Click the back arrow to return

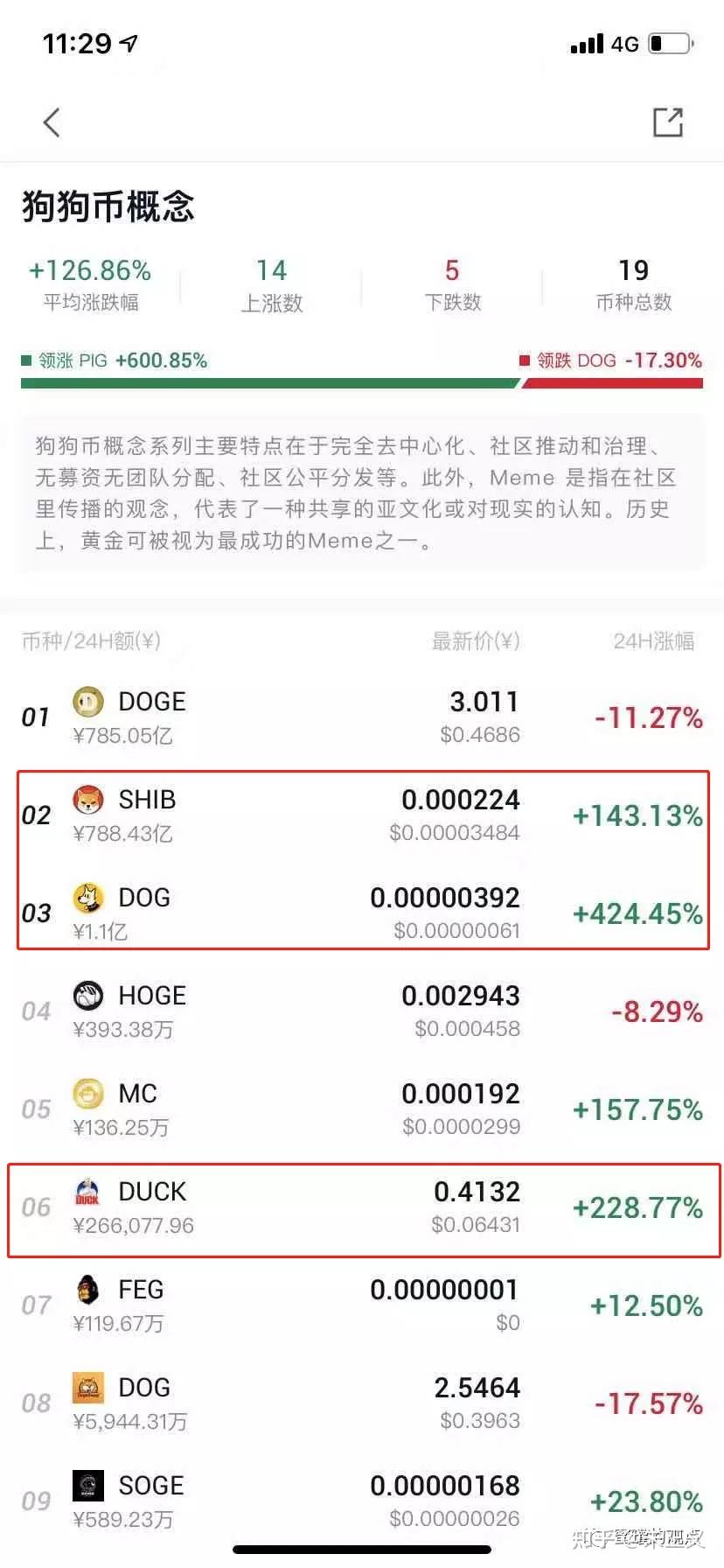click(51, 122)
